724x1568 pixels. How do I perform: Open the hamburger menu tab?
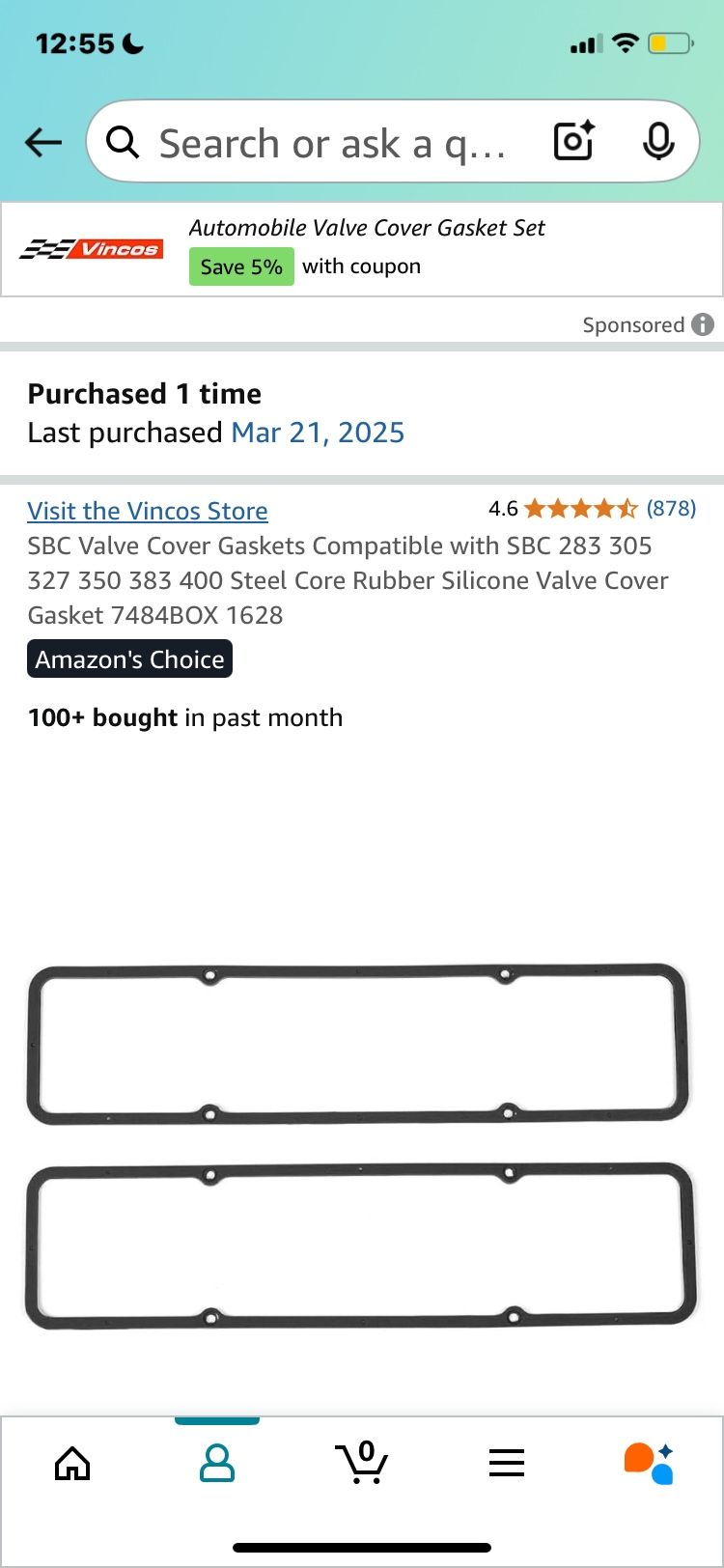507,1464
